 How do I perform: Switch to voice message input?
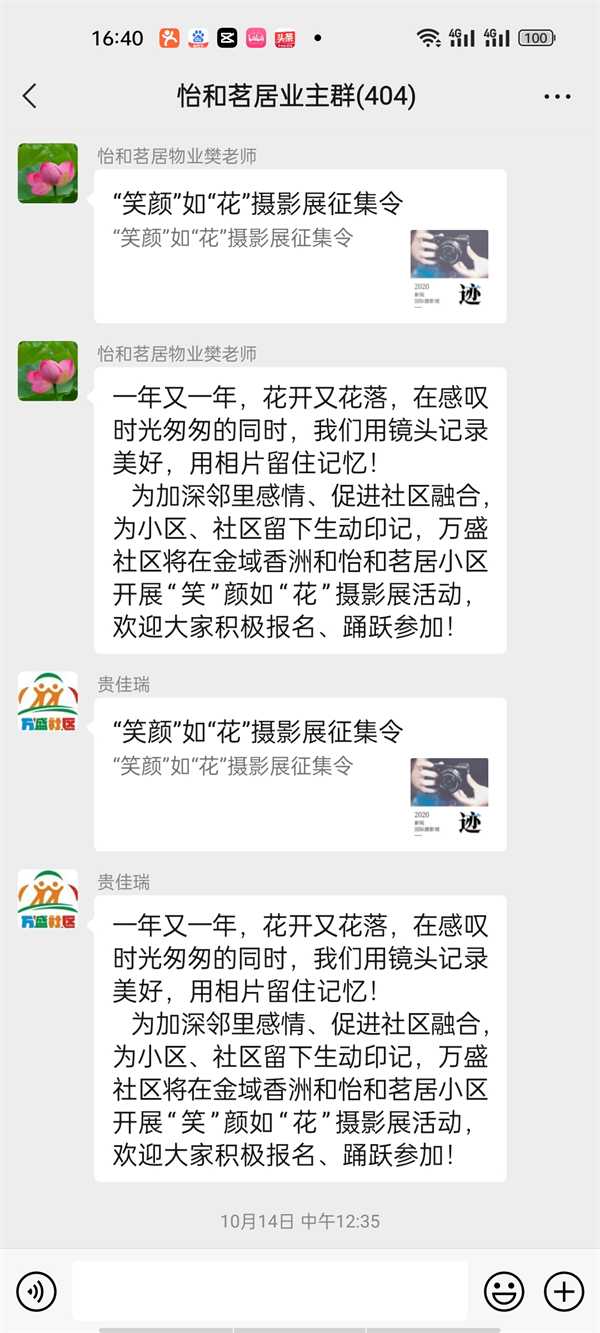coord(36,1292)
